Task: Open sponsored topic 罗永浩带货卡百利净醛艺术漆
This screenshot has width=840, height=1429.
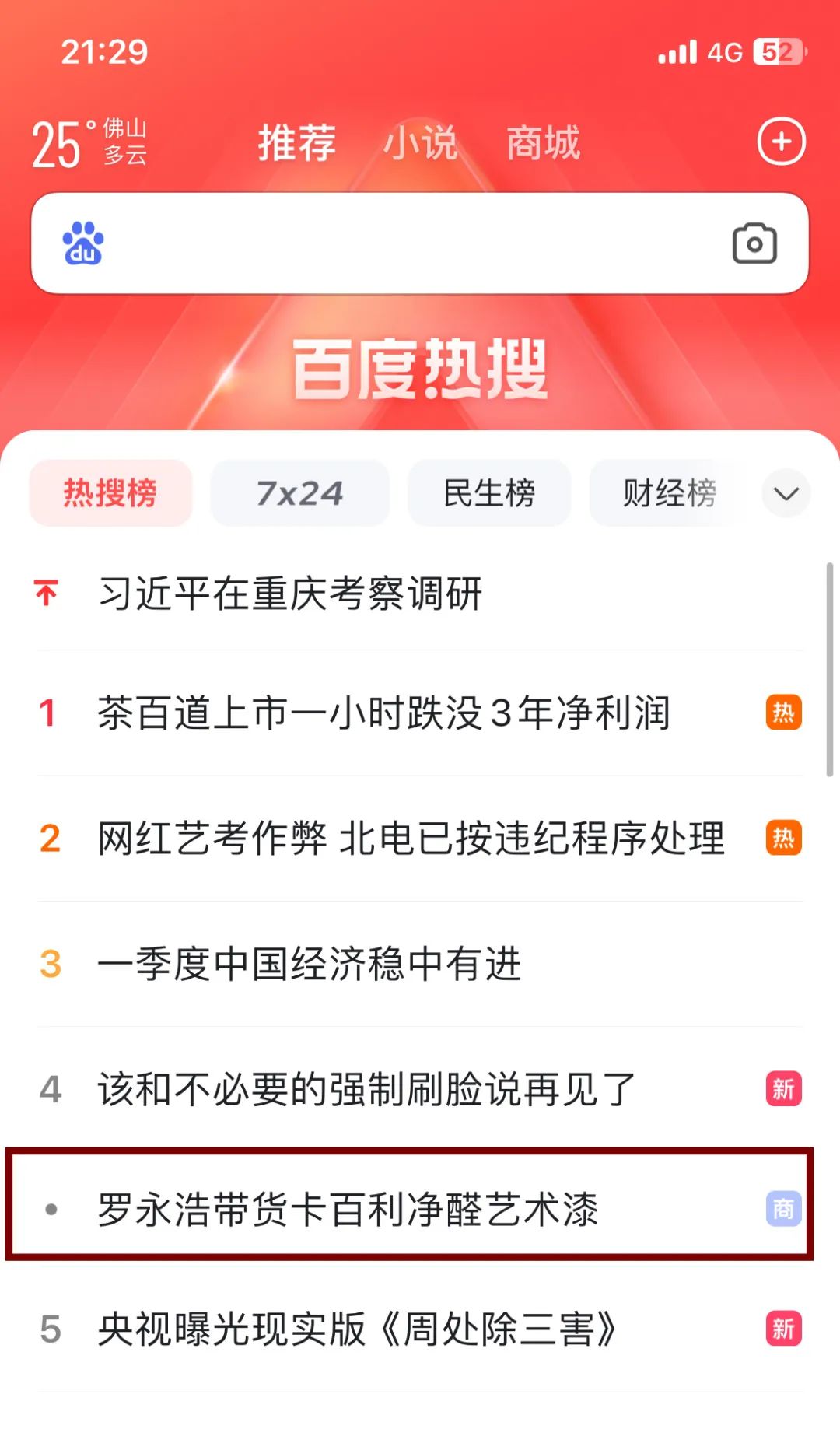Action: [348, 1209]
